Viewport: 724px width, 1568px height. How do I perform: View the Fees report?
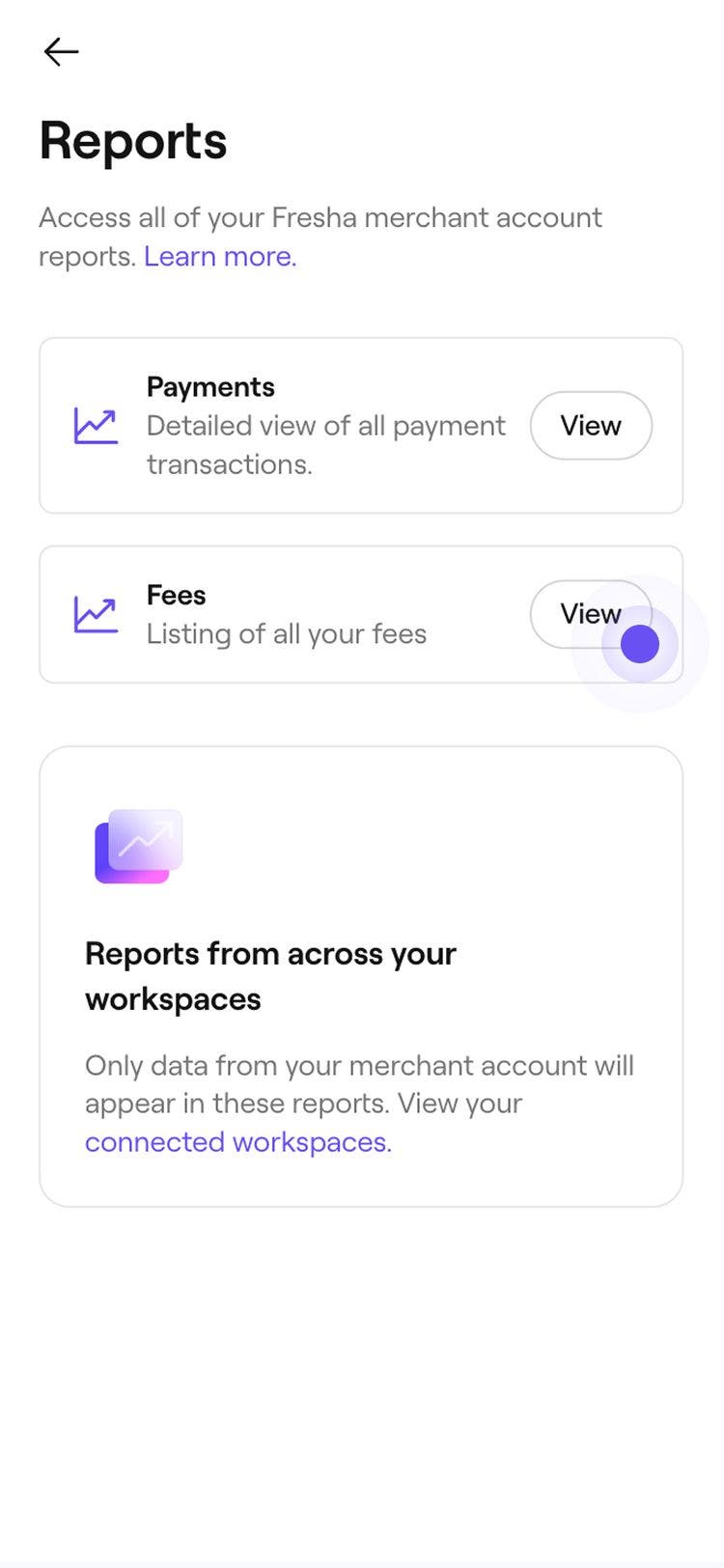click(x=590, y=614)
